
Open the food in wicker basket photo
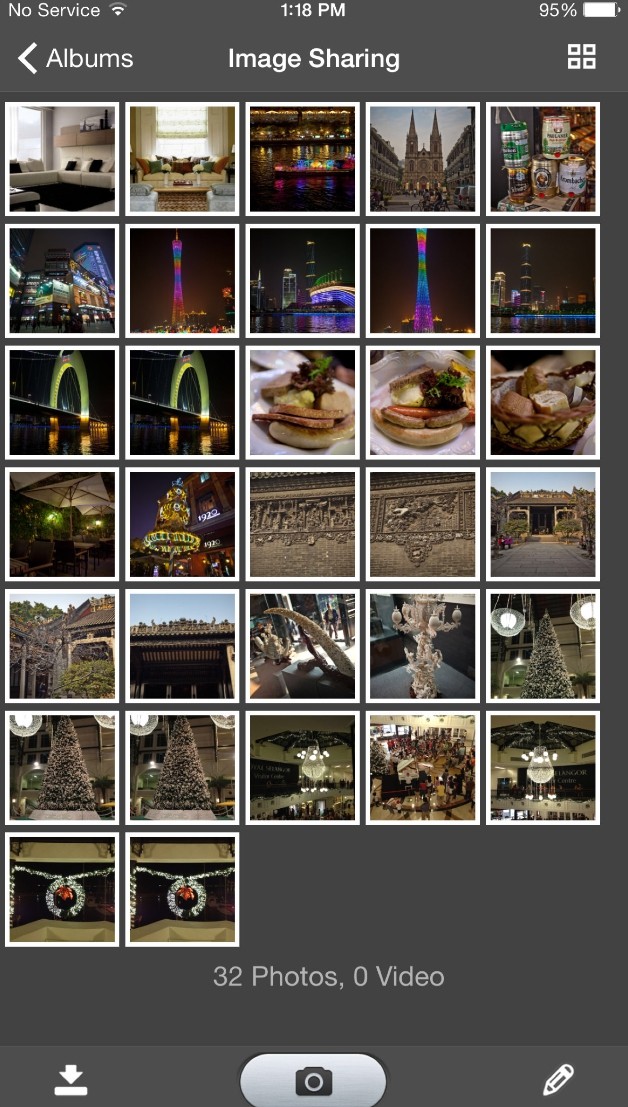[x=542, y=402]
